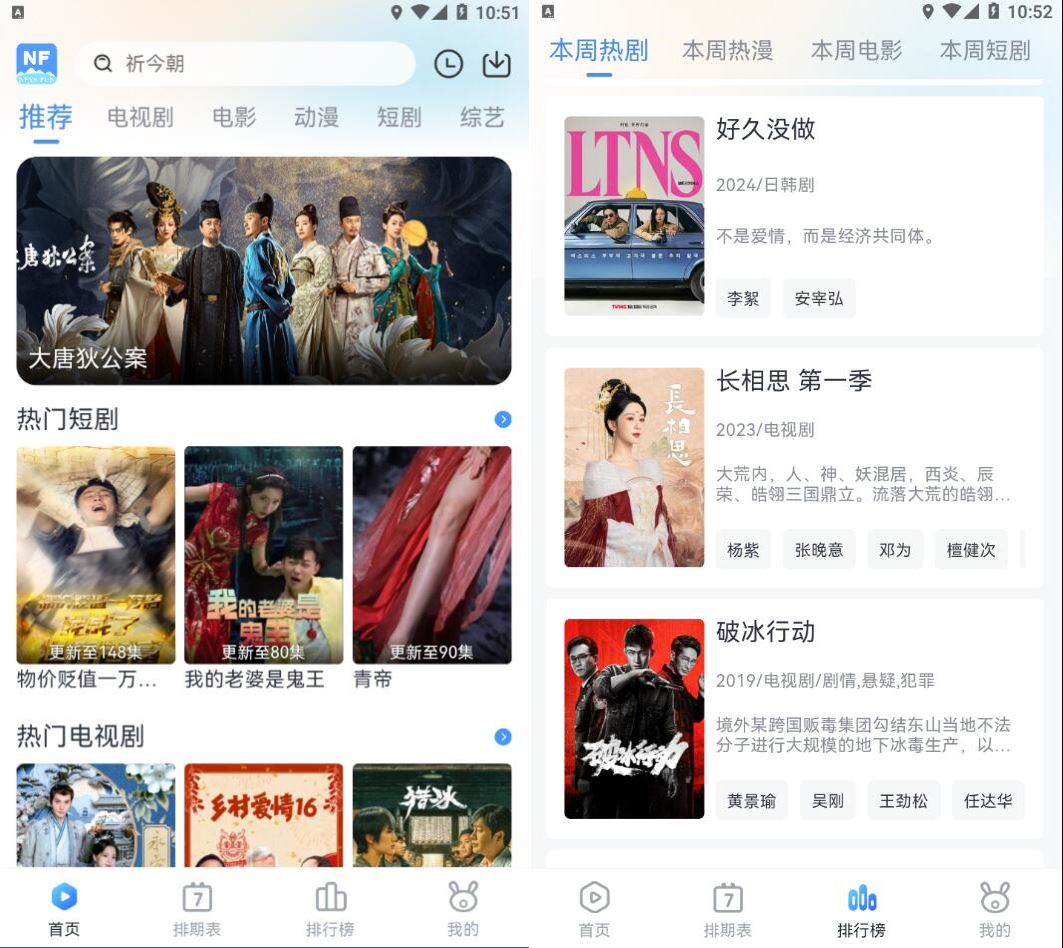Open the 破冰行动 ranking card
1063x948 pixels.
(794, 717)
